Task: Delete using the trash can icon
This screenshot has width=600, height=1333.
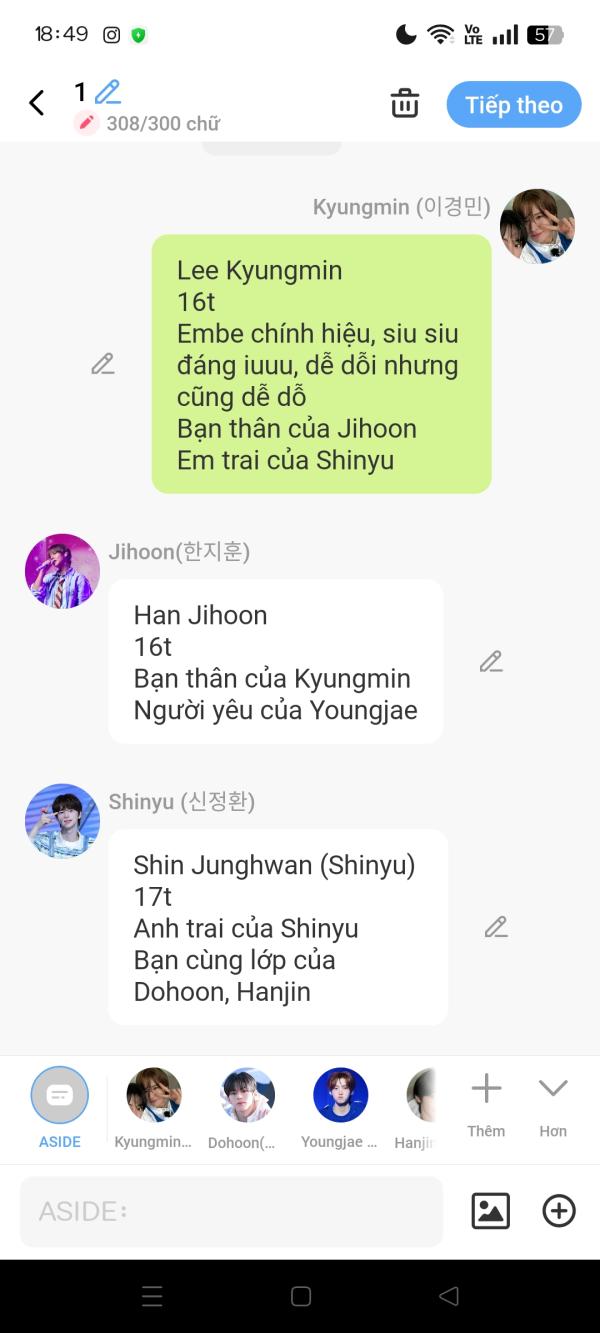Action: 405,103
